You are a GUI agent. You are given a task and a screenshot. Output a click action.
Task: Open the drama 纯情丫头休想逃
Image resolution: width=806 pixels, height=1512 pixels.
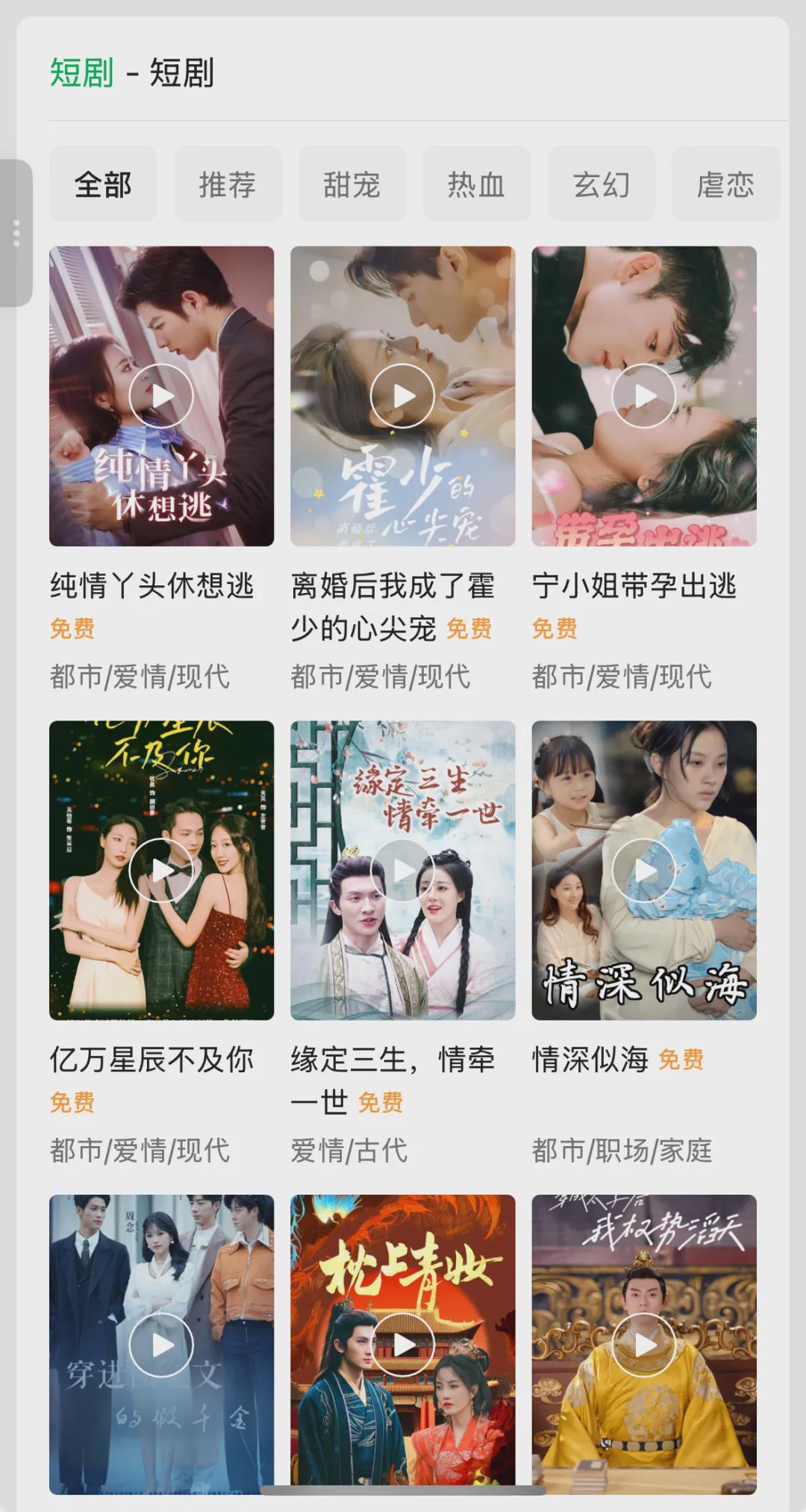coord(161,396)
